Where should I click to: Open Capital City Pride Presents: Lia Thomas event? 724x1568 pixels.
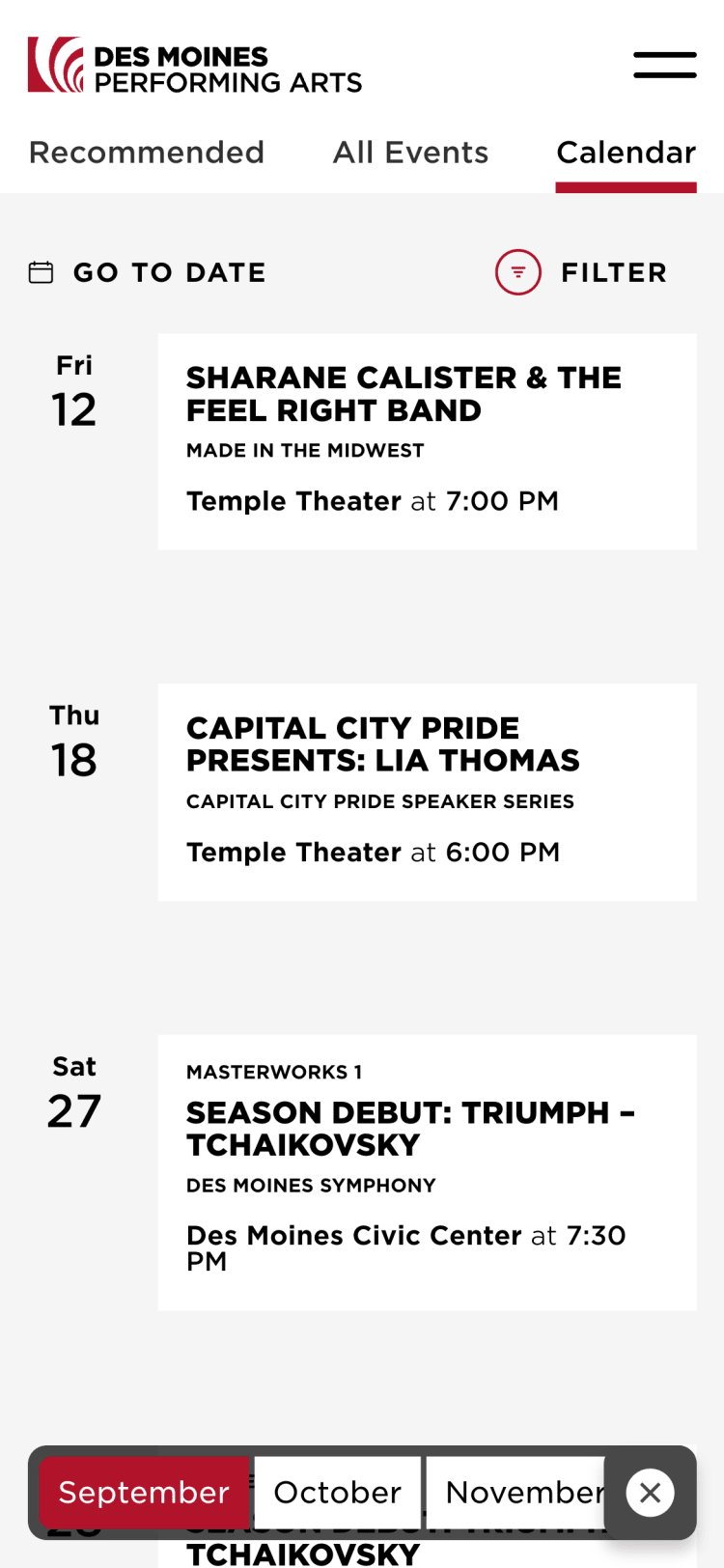pyautogui.click(x=382, y=744)
